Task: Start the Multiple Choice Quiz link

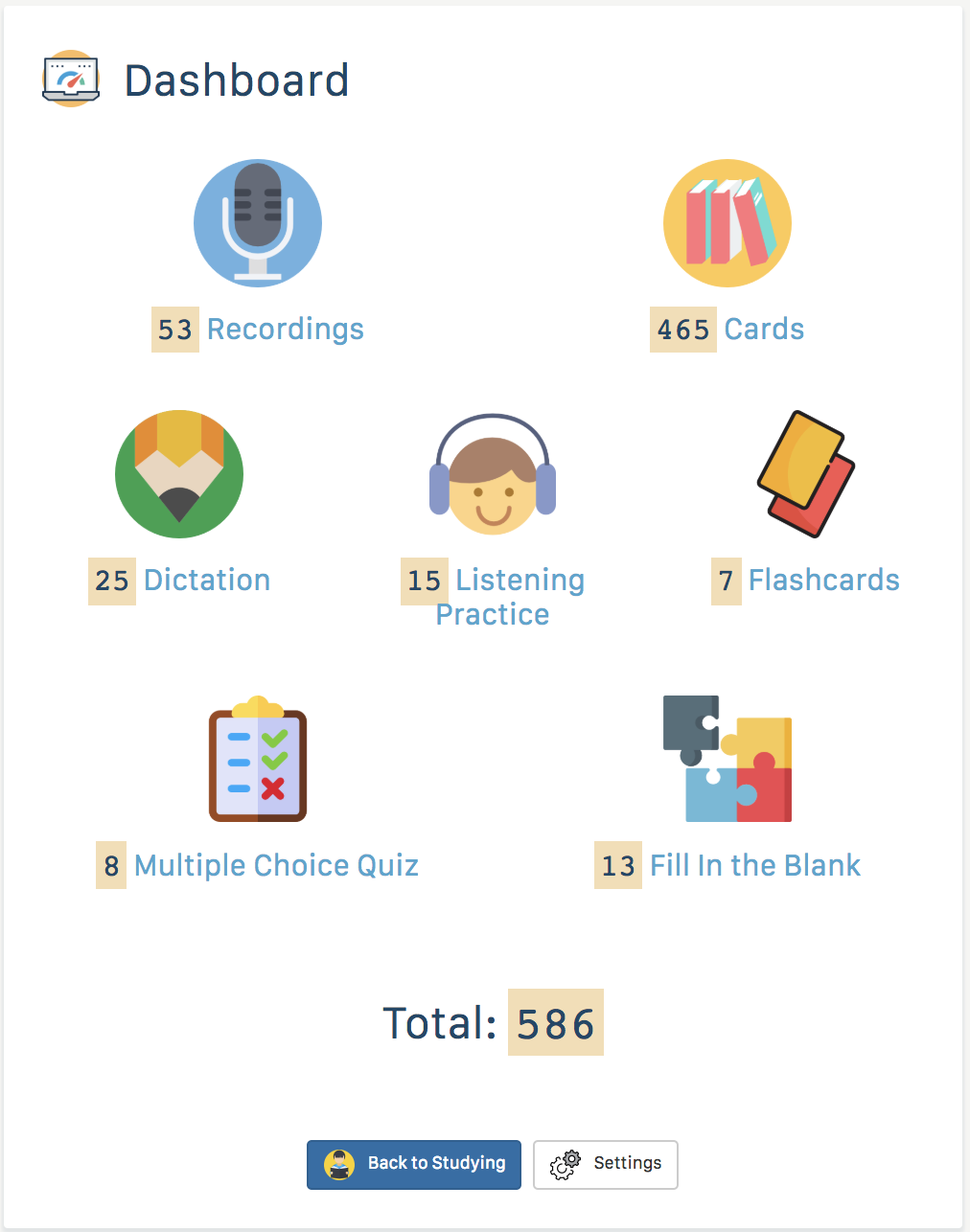Action: click(x=276, y=866)
